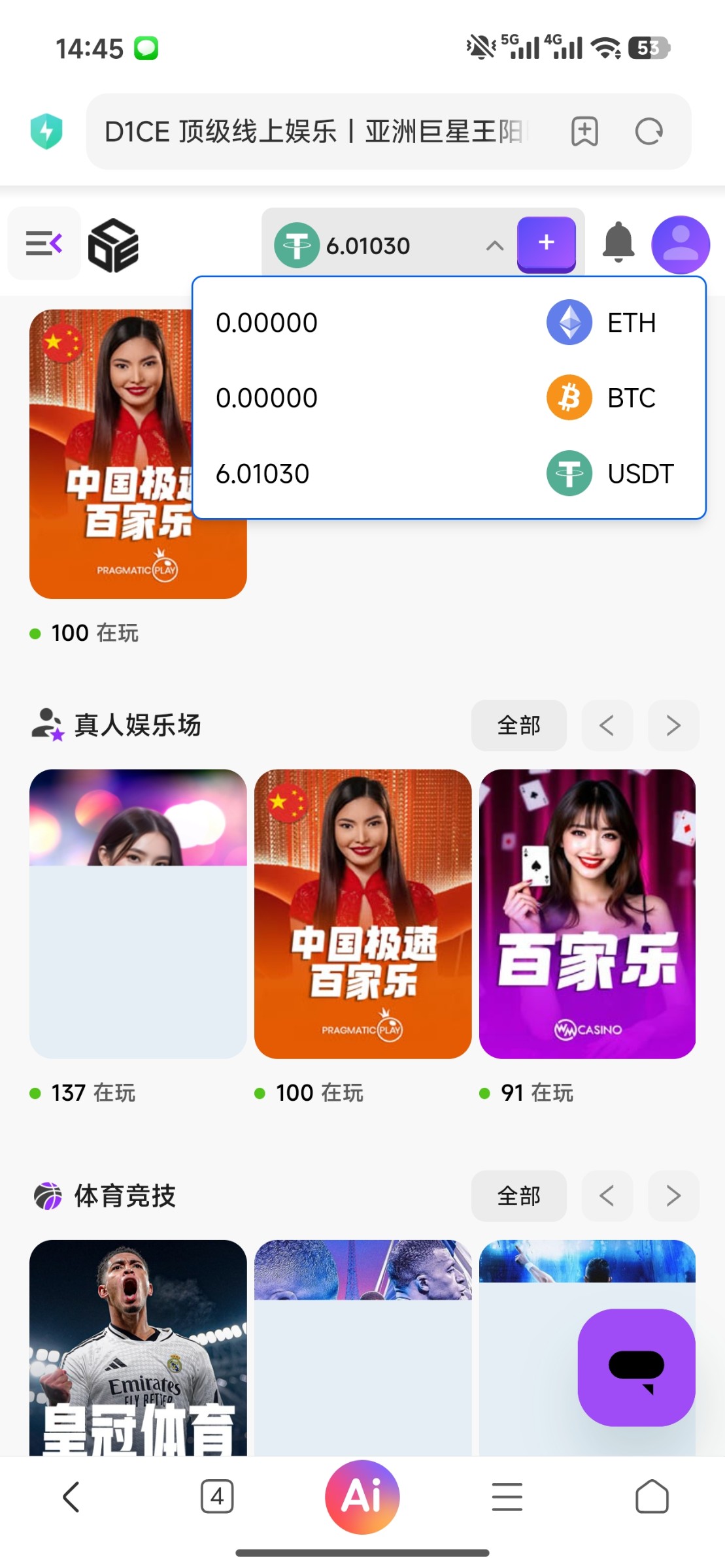Screen dimensions: 725x1568
Task: Reload the page in browser bar
Action: (x=649, y=132)
